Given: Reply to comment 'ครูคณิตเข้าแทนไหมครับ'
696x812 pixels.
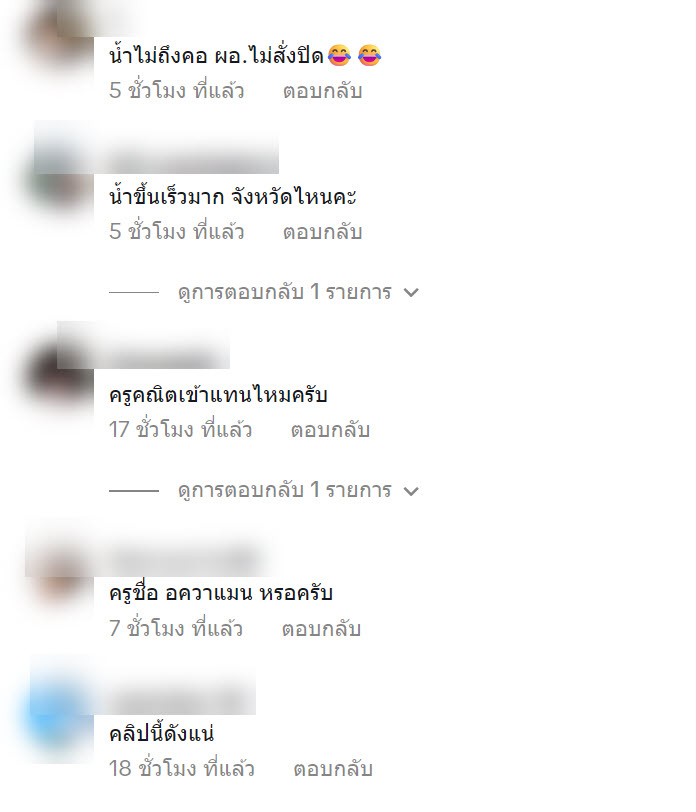Looking at the screenshot, I should pyautogui.click(x=330, y=430).
